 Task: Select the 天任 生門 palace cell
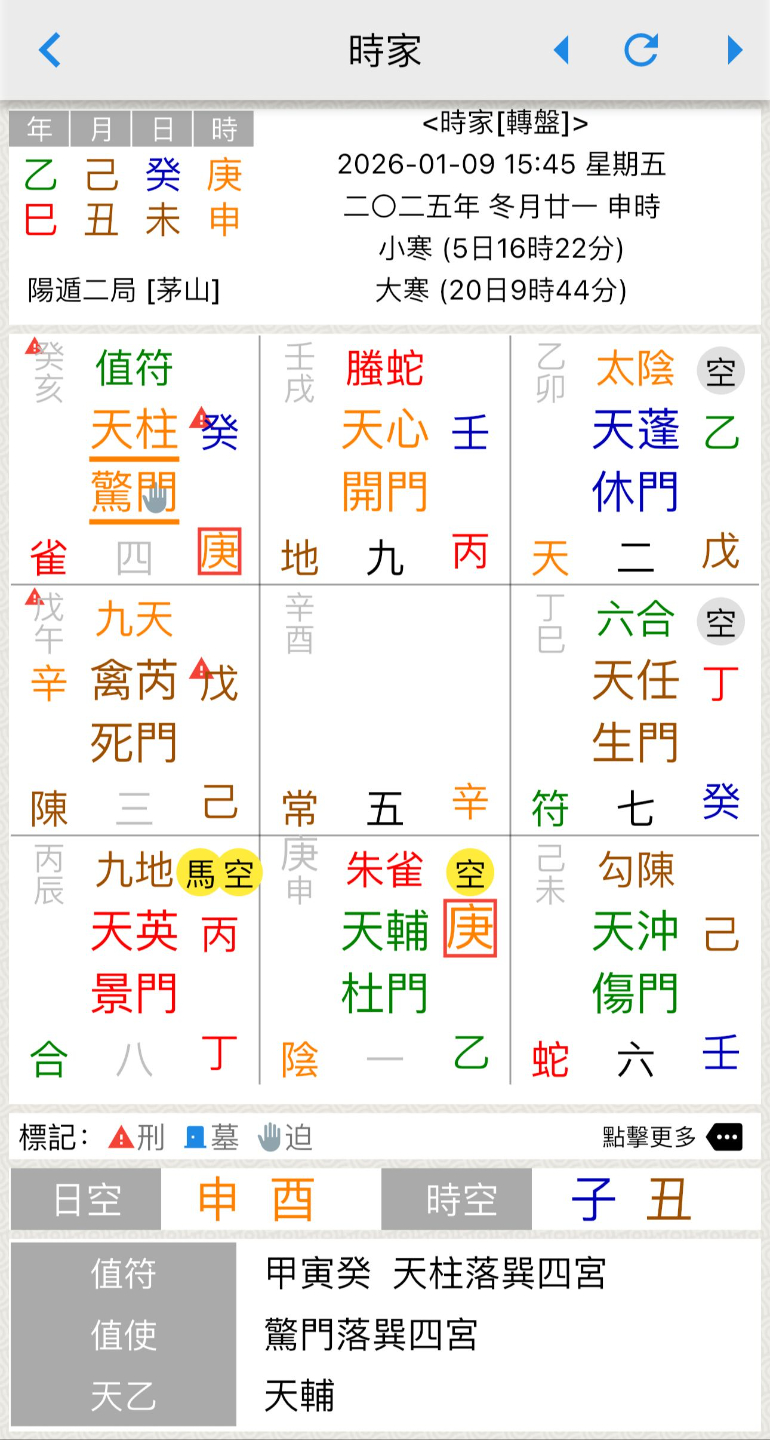(x=635, y=710)
